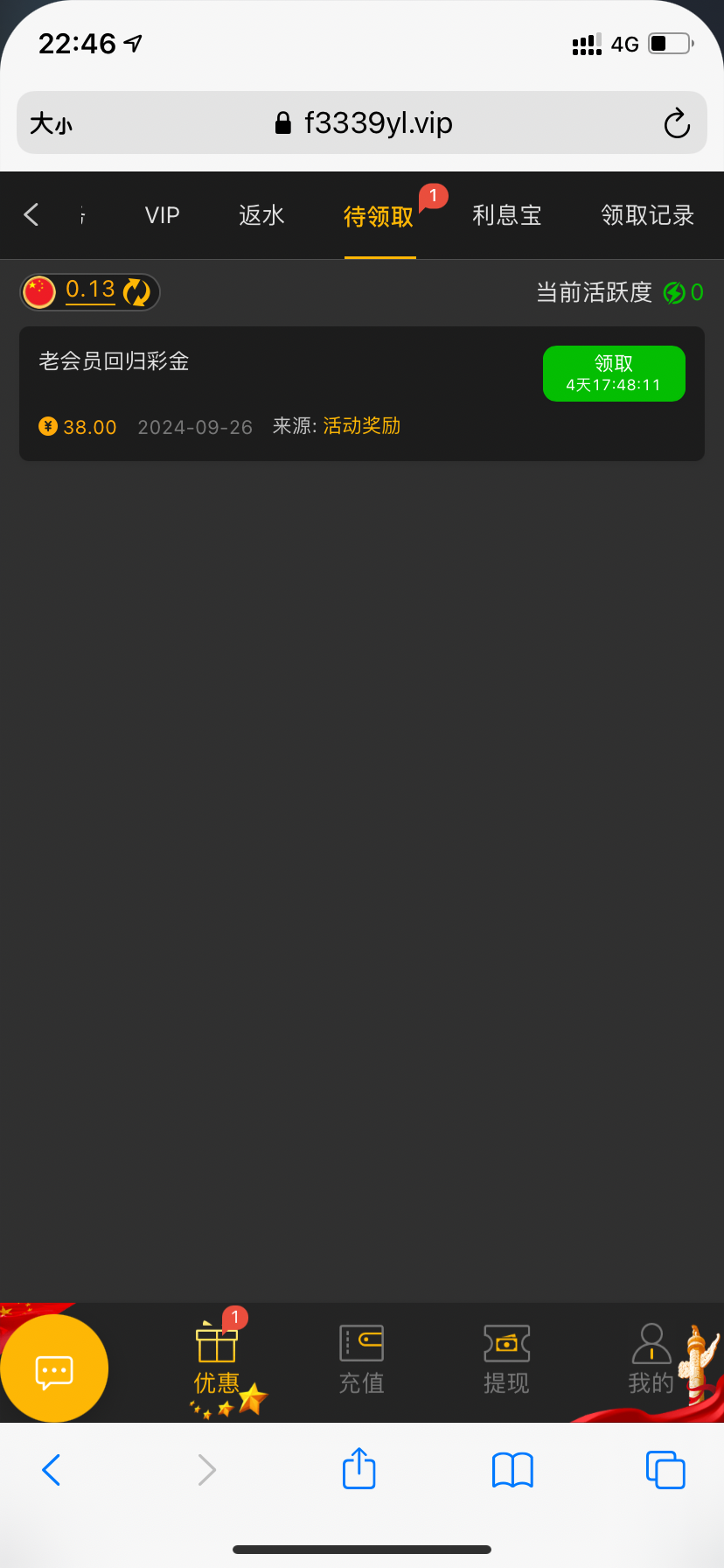
Task: Open the customer service chat bubble
Action: 54,1368
